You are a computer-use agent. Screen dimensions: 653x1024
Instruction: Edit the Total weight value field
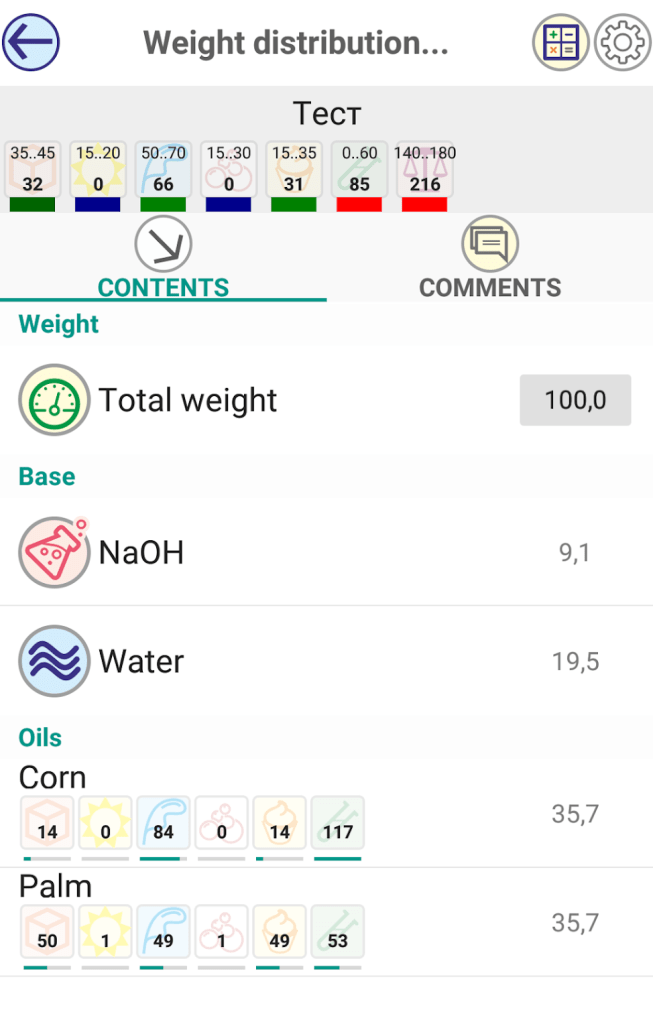(575, 400)
